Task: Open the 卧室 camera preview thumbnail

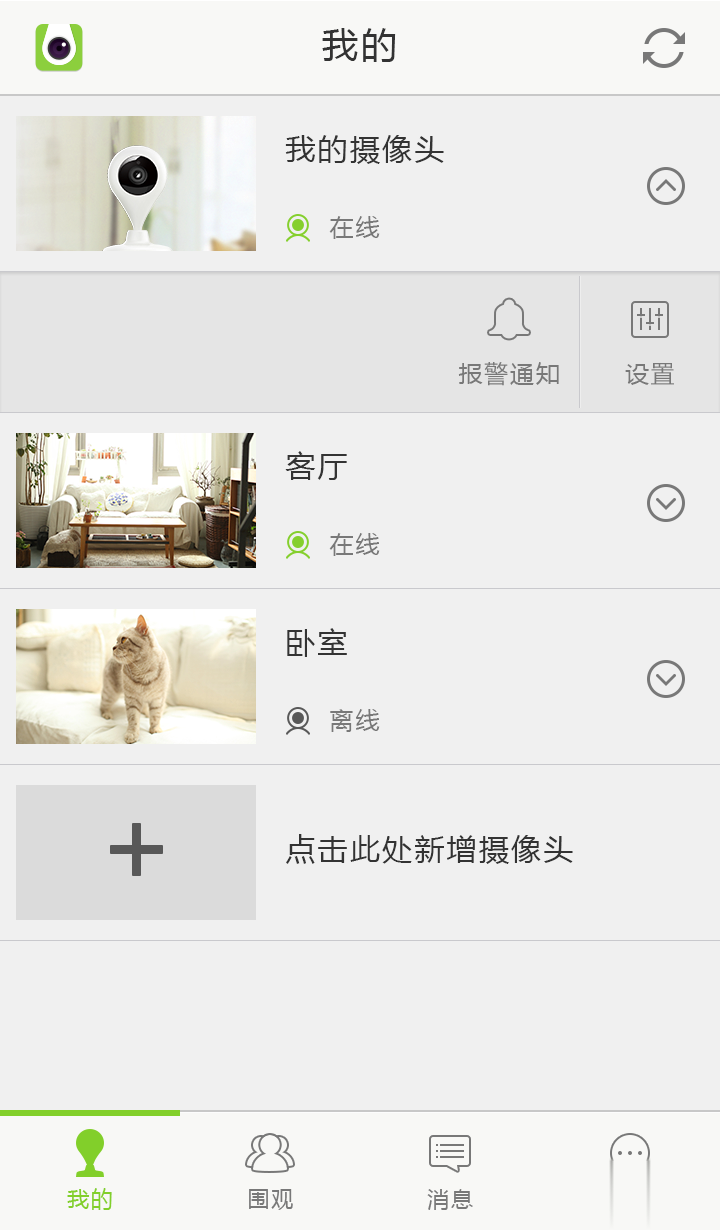Action: [x=135, y=676]
